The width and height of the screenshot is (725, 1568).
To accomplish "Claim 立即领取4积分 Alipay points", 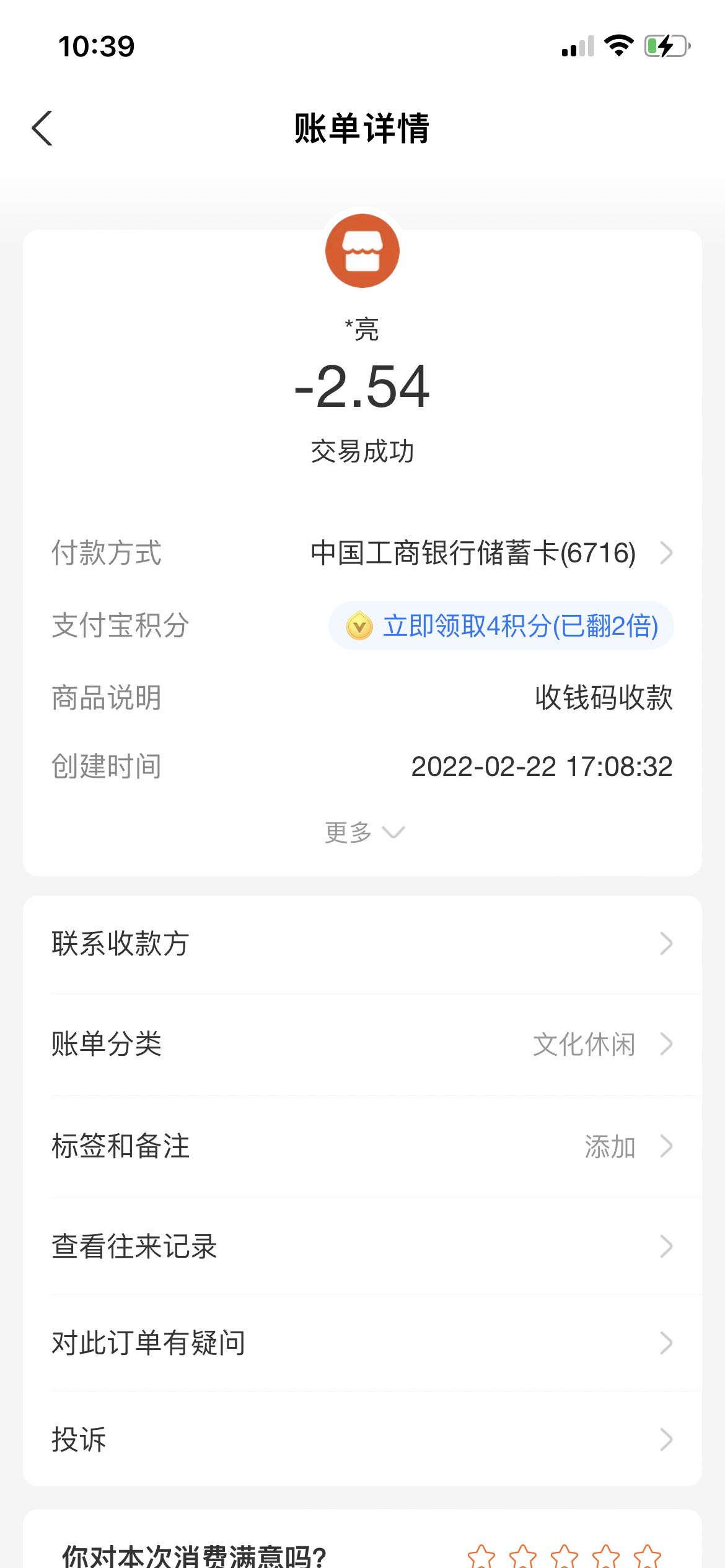I will 501,625.
